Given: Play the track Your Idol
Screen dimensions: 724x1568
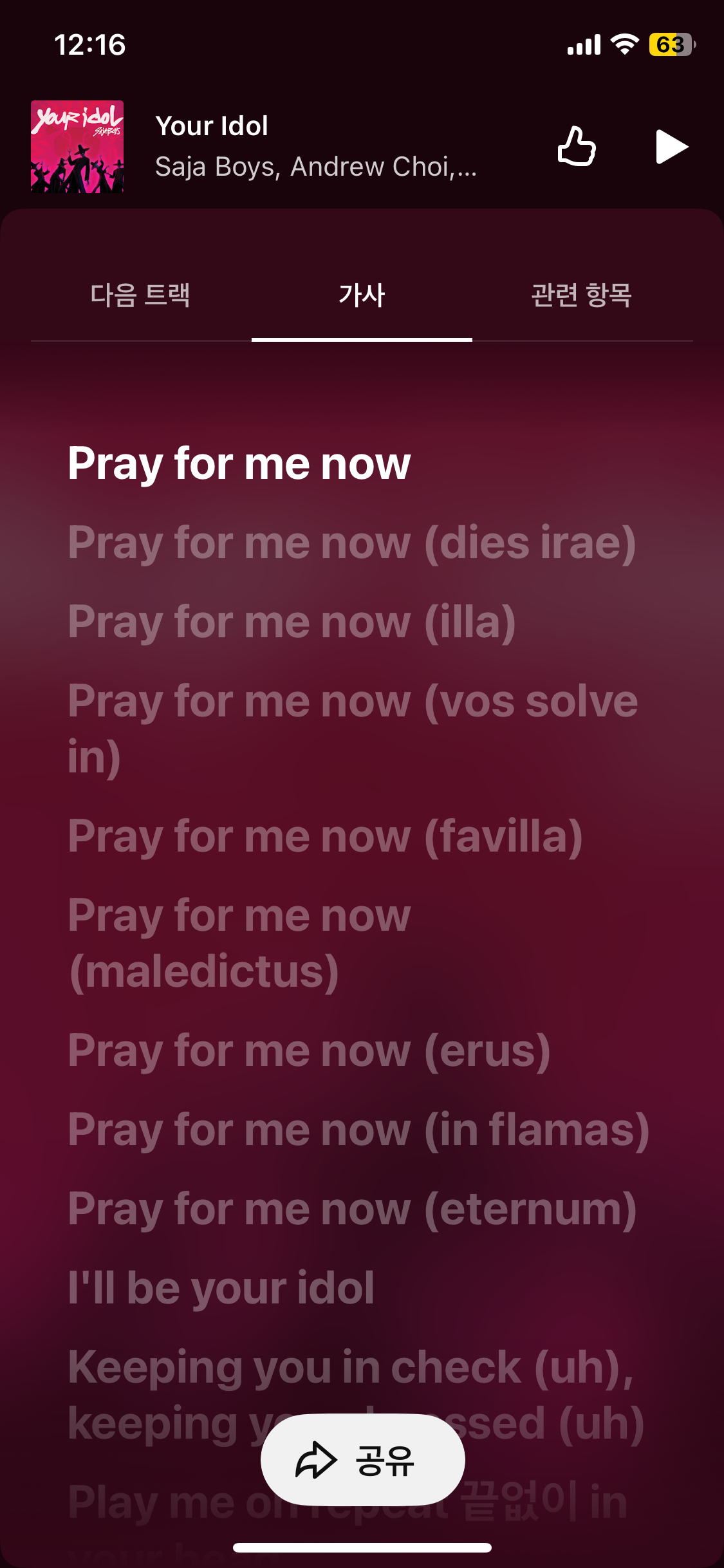Looking at the screenshot, I should click(671, 147).
